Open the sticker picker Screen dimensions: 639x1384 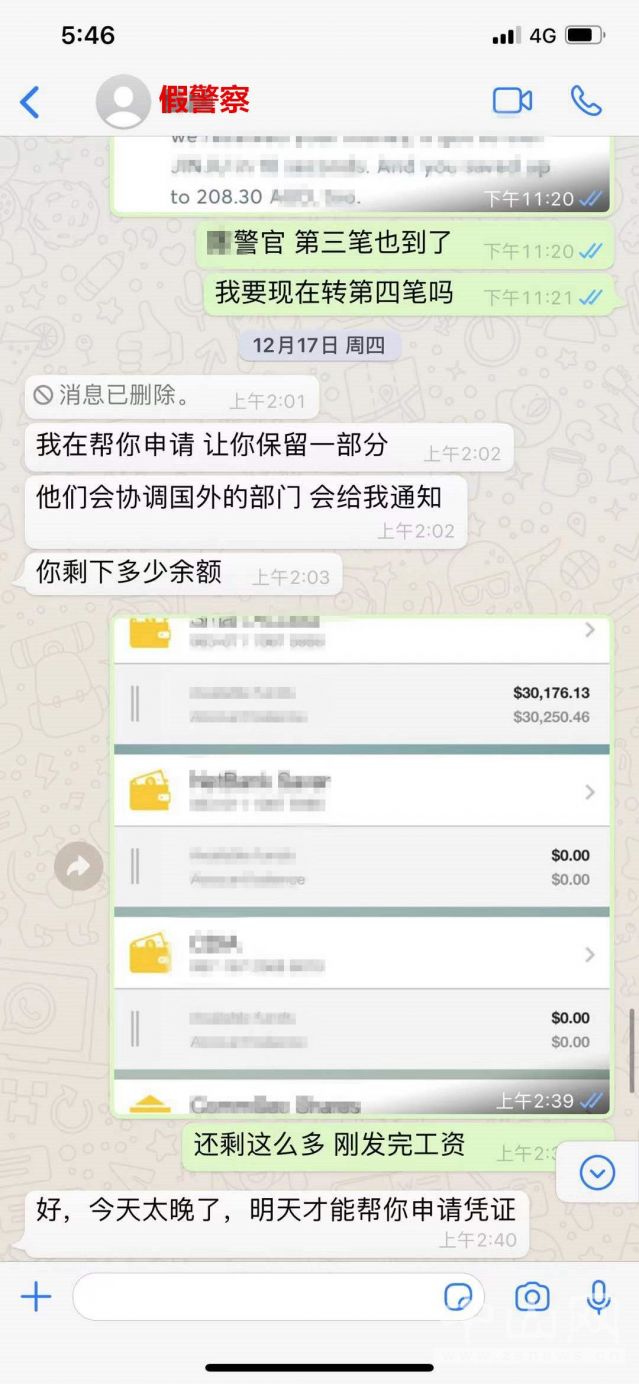pos(458,1297)
